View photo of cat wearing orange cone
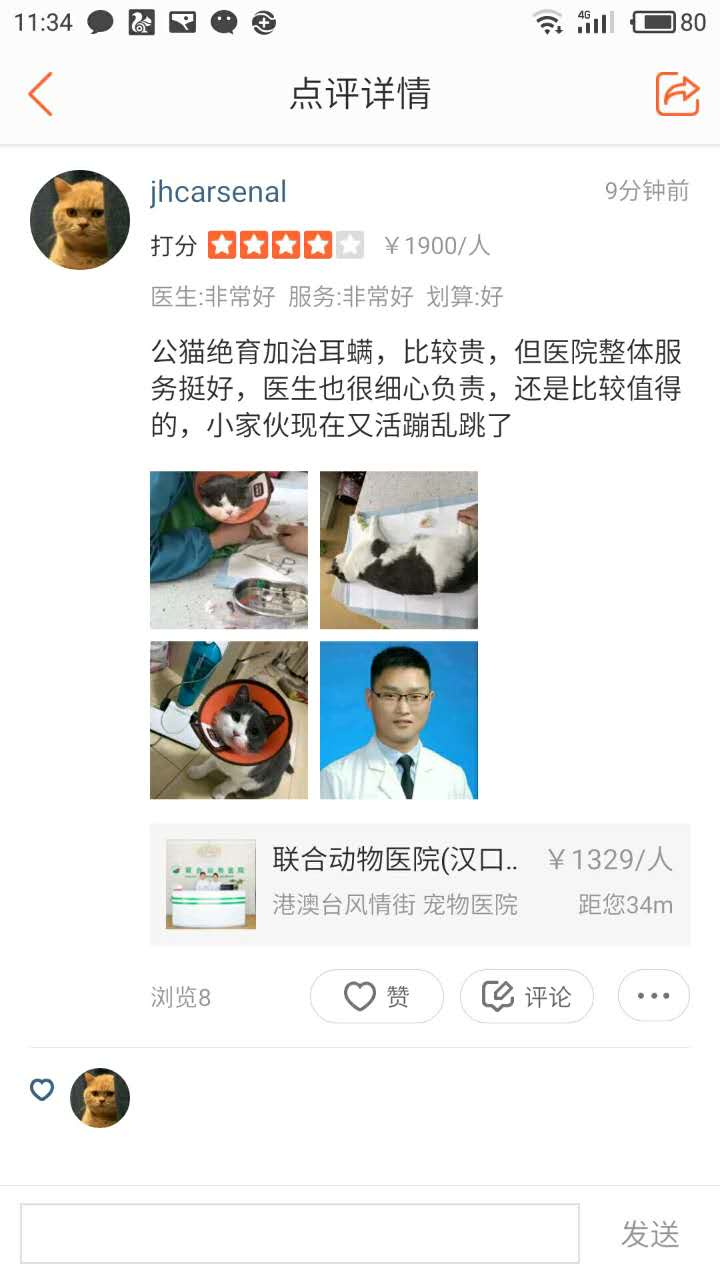720x1280 pixels. 229,720
